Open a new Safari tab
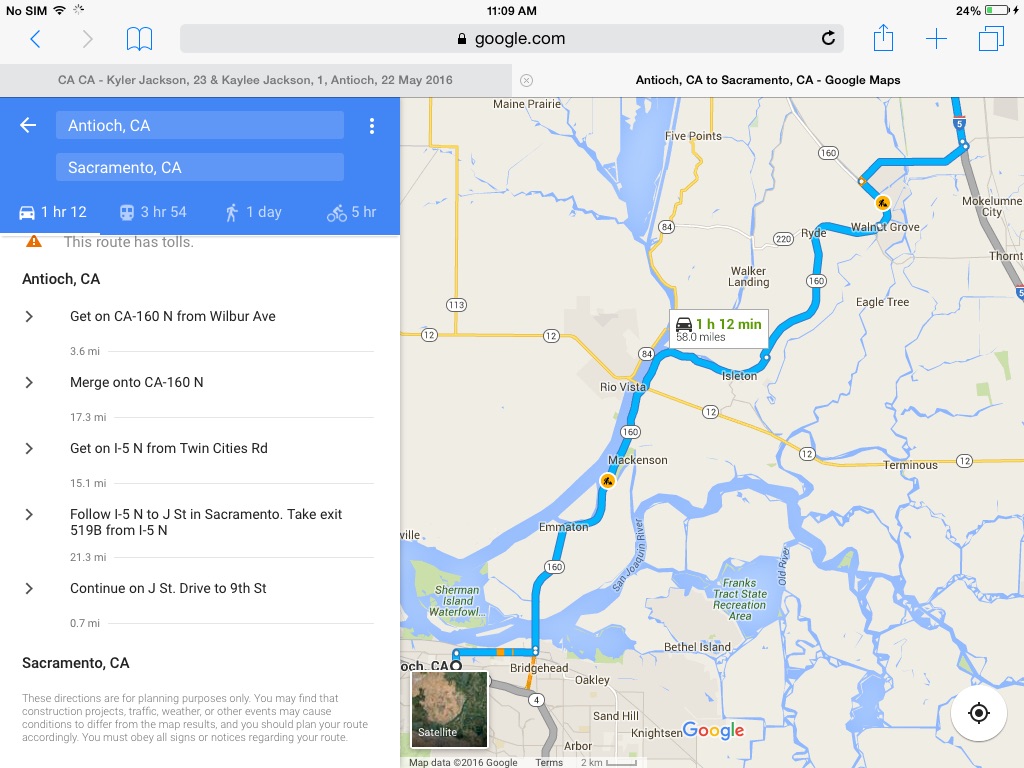This screenshot has height=768, width=1024. coord(936,39)
